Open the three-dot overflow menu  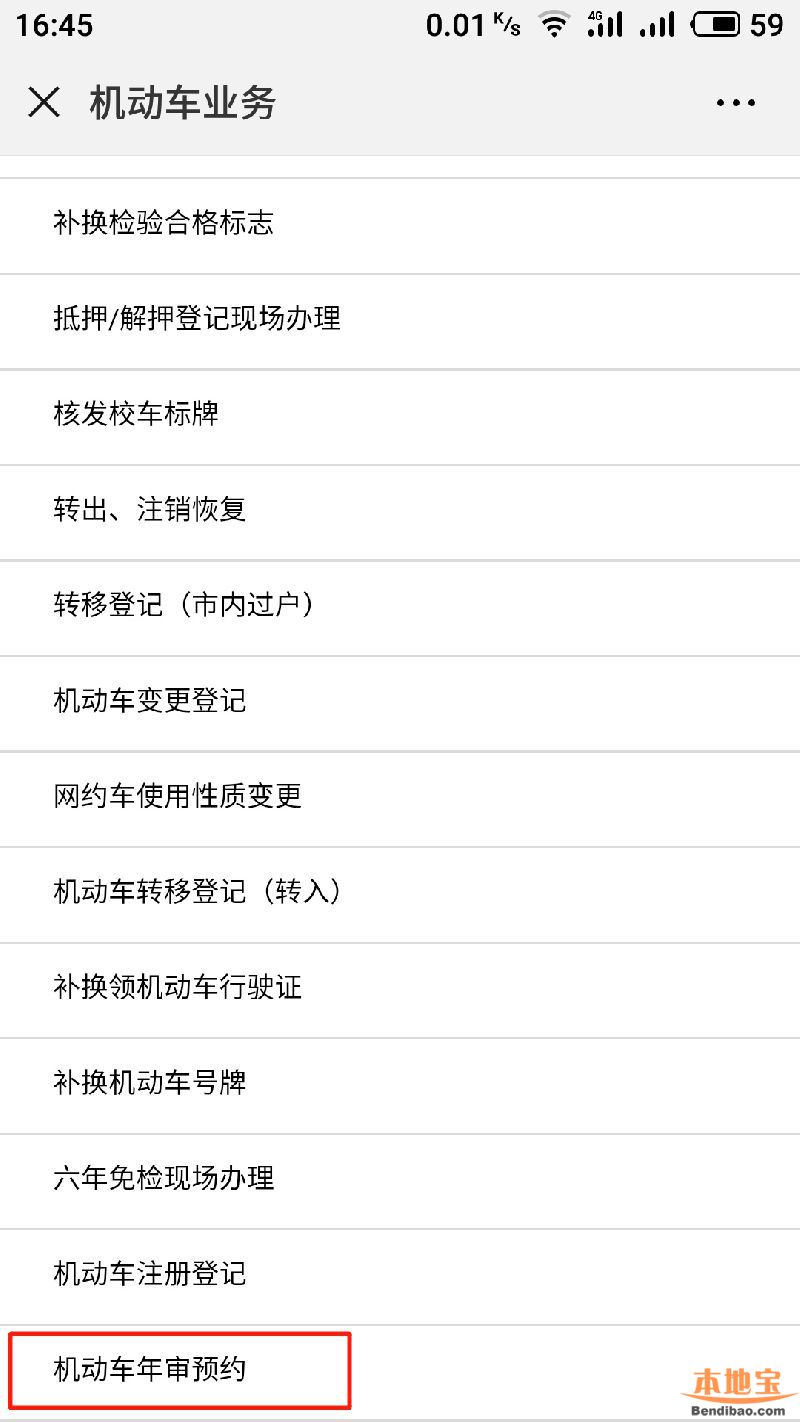[x=735, y=102]
